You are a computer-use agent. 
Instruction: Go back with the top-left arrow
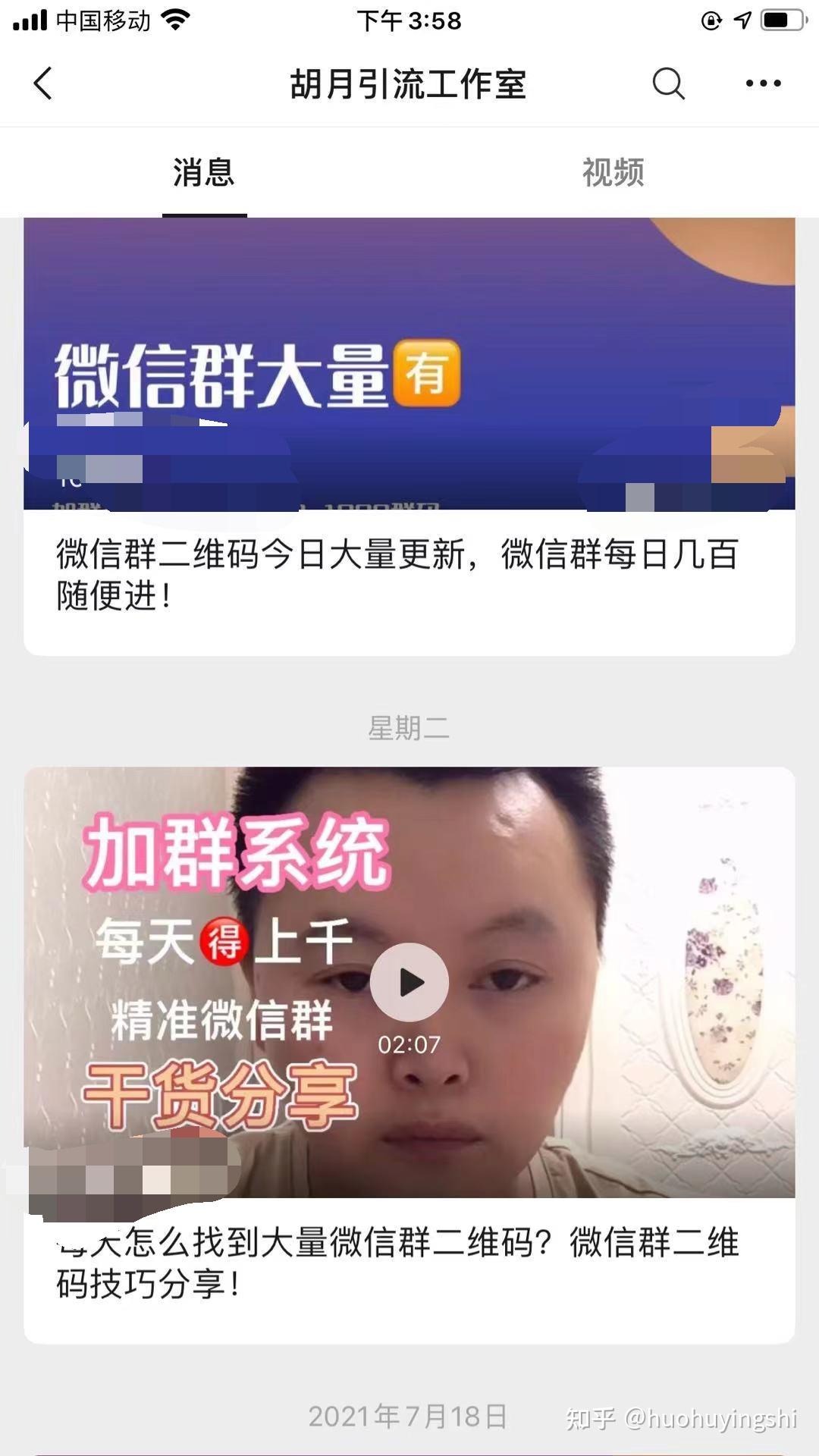click(x=43, y=83)
